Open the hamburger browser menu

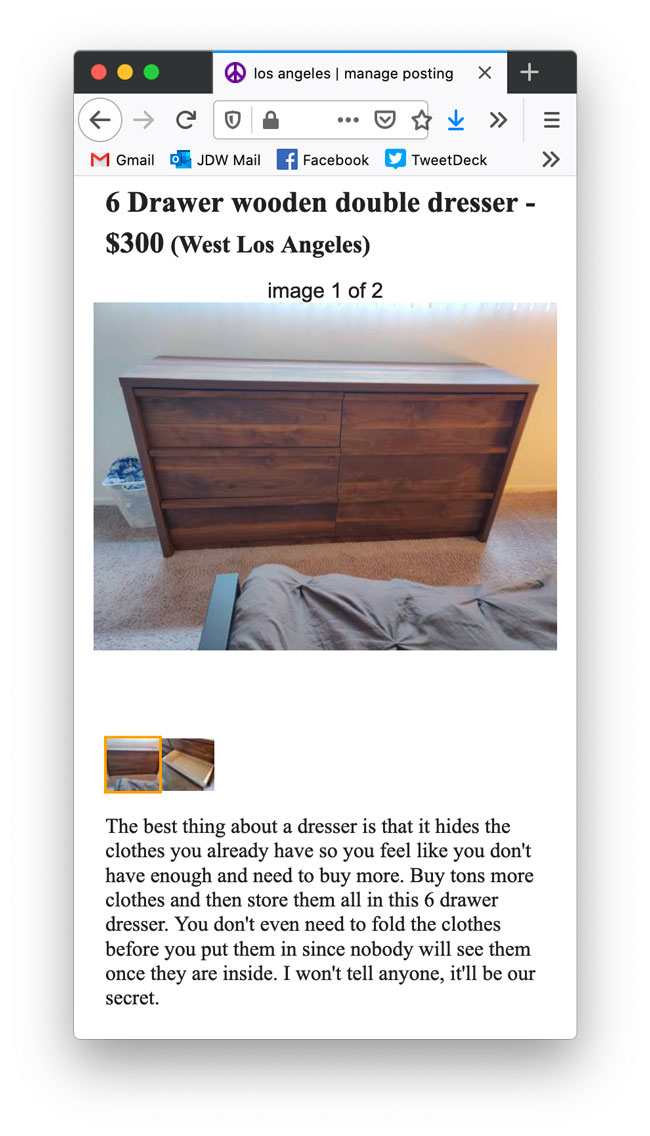pos(551,120)
